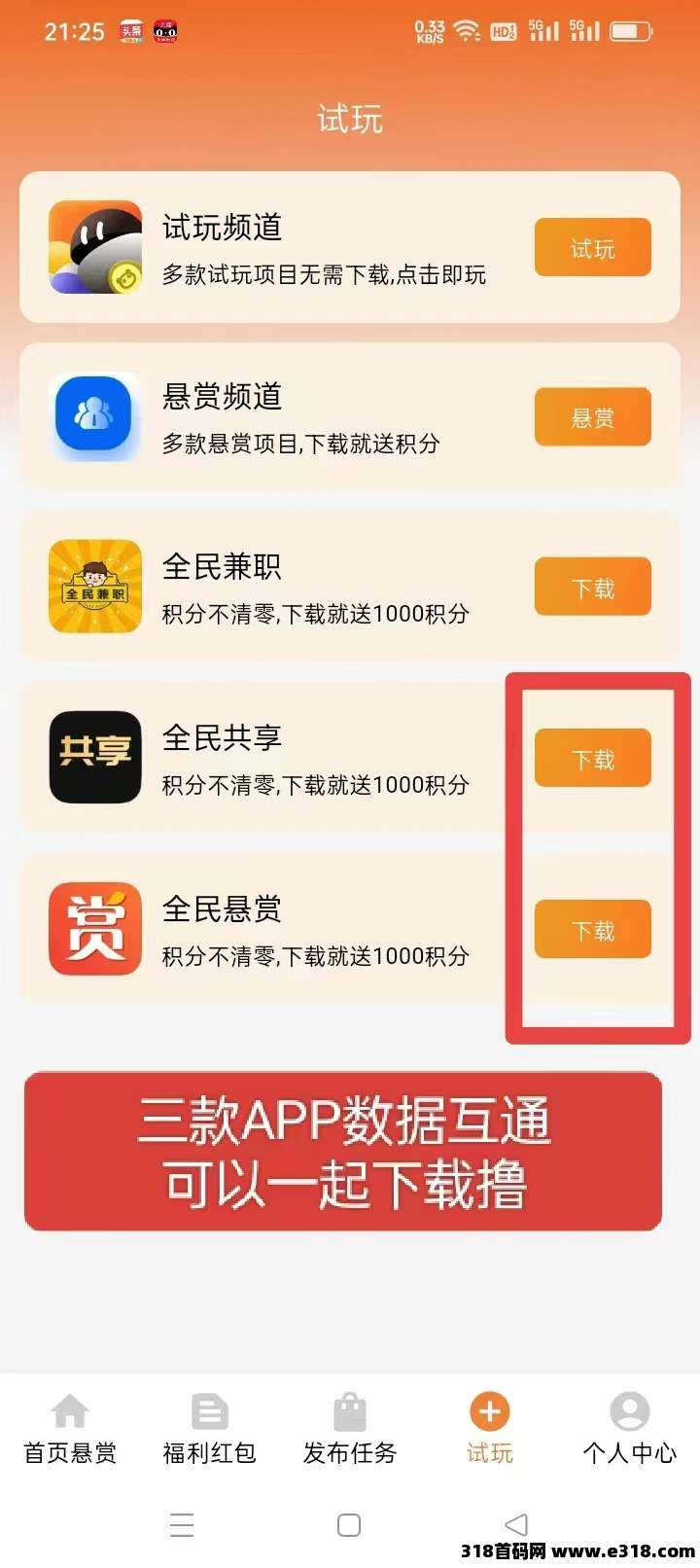
Task: Open 个人中心 profile tab
Action: click(x=629, y=1428)
